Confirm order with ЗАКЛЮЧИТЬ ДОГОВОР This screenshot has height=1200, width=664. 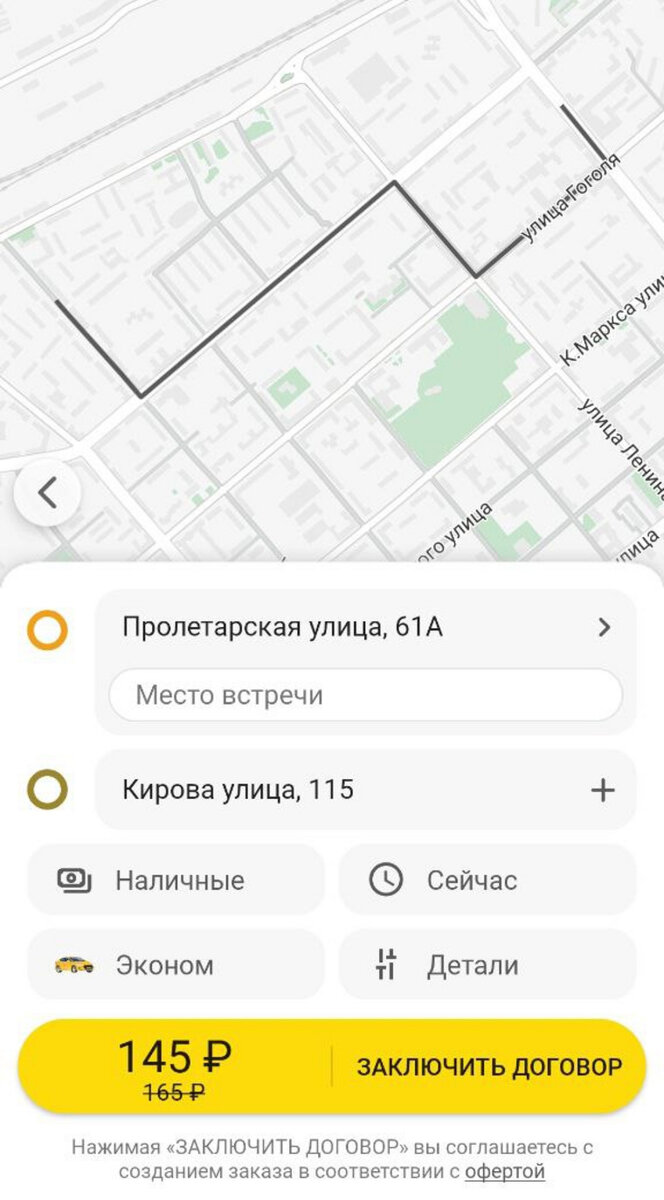pyautogui.click(x=489, y=1066)
